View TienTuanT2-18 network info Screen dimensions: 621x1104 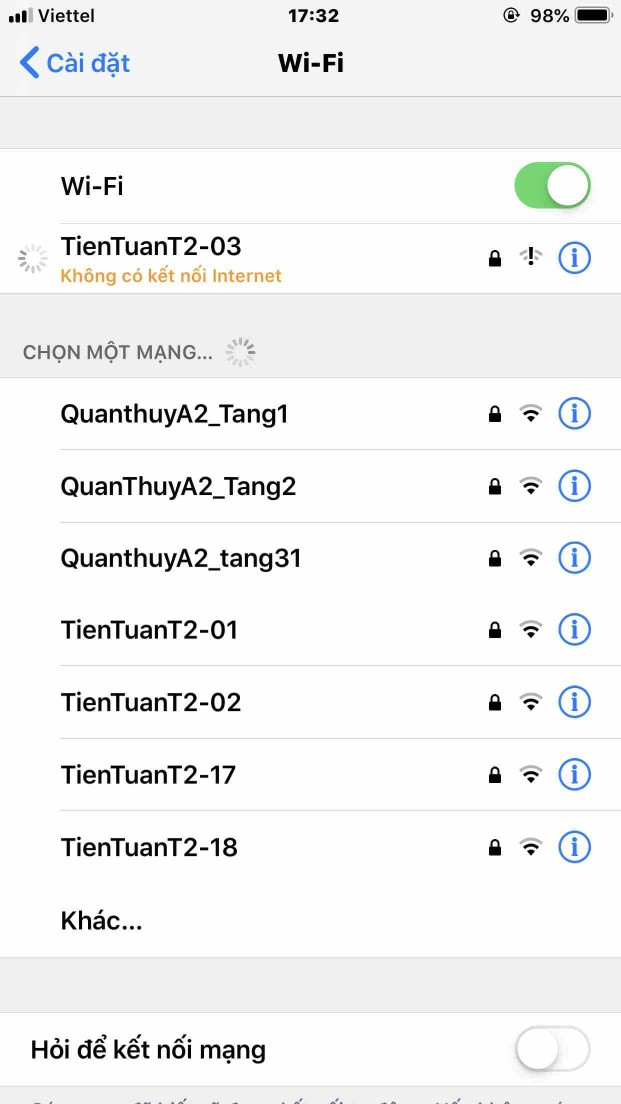tap(574, 848)
